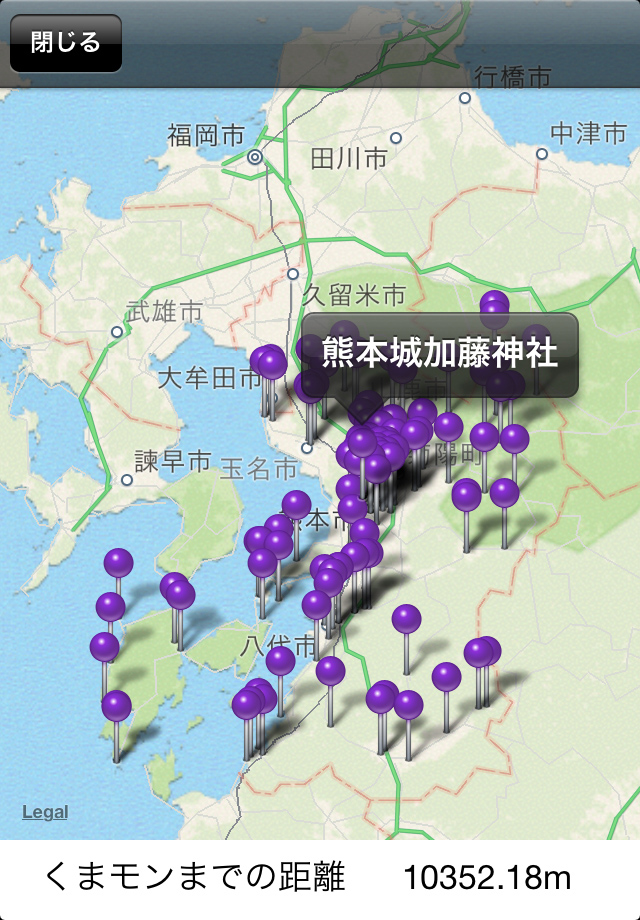This screenshot has width=640, height=920.
Task: Open the 熊本城加藤神社 callout bubble
Action: click(440, 354)
